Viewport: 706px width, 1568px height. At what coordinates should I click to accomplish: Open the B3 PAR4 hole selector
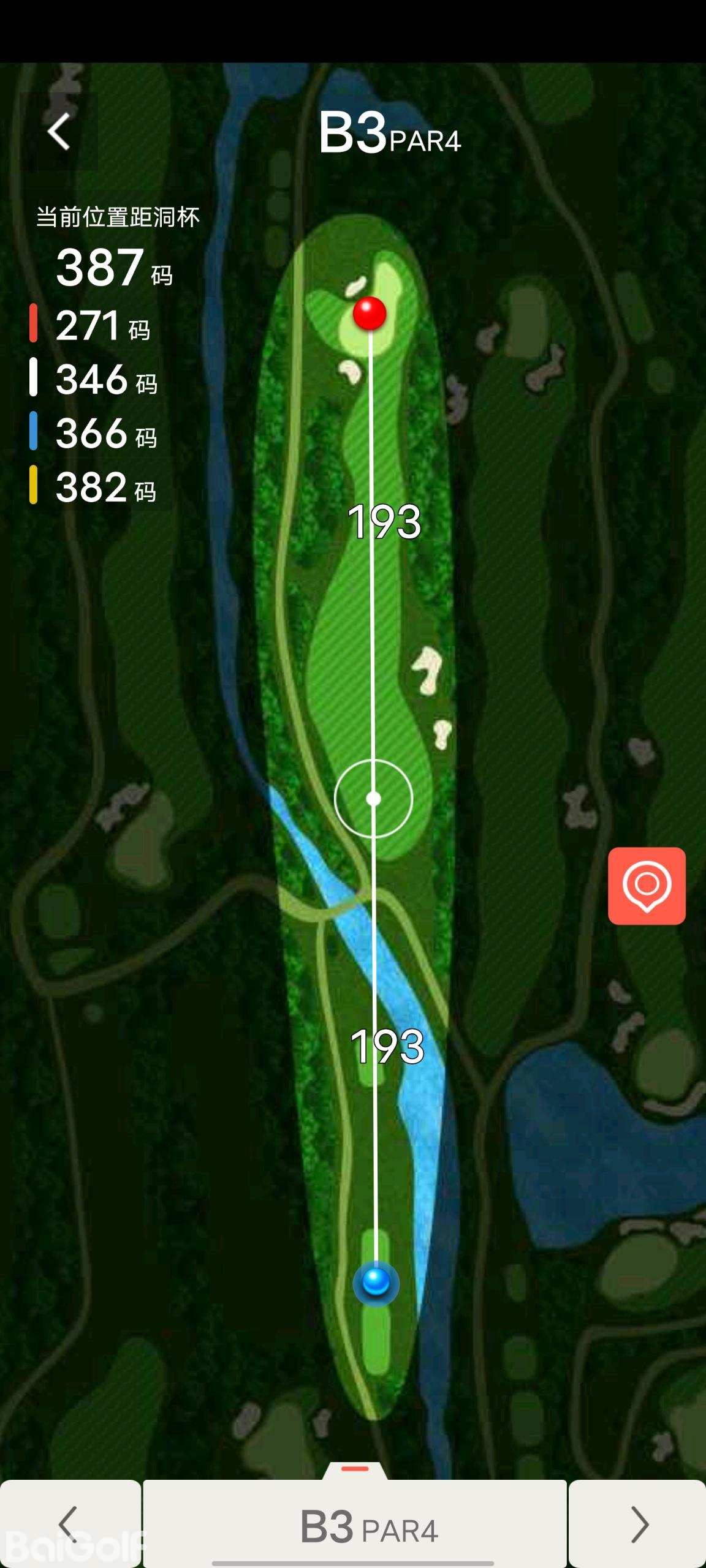(x=355, y=1525)
